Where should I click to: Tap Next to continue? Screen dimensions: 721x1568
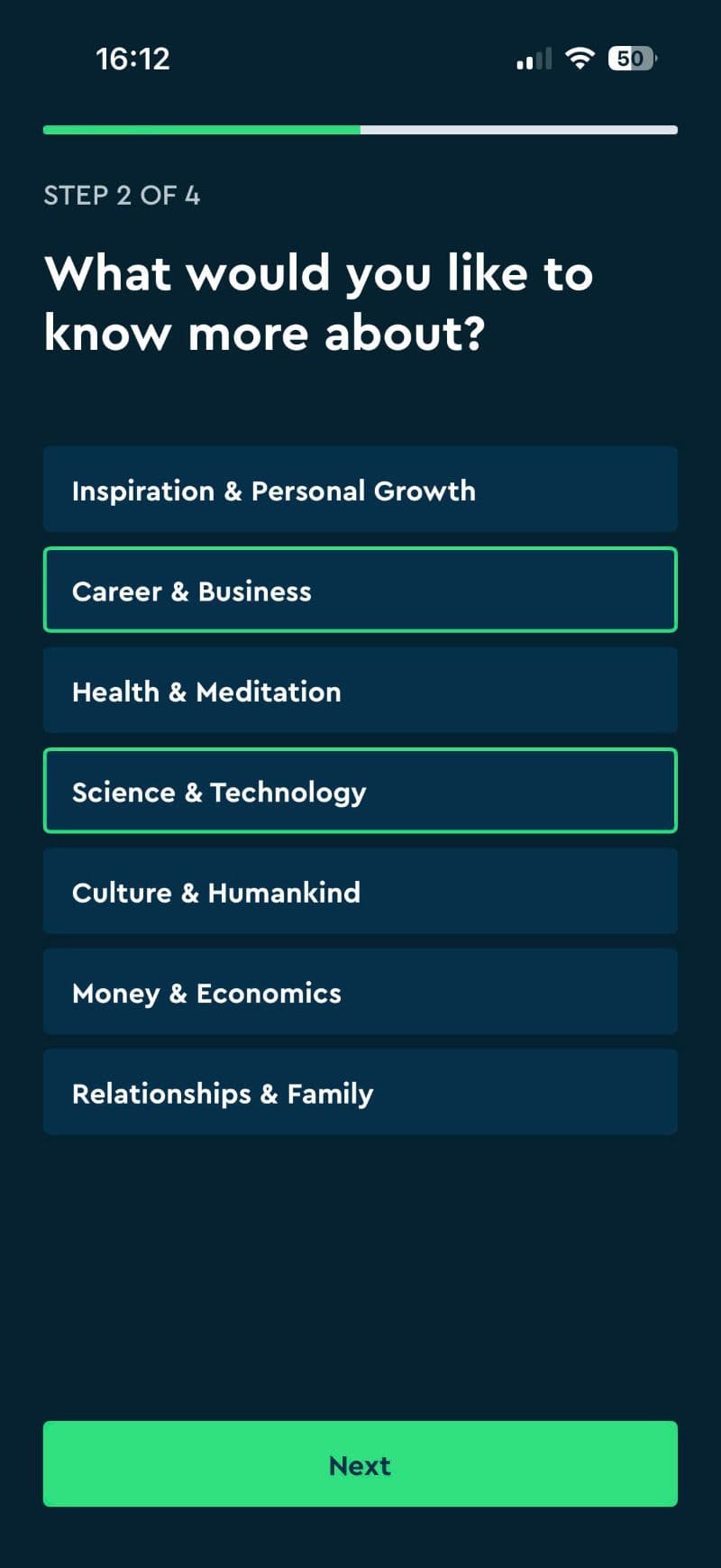point(360,1464)
